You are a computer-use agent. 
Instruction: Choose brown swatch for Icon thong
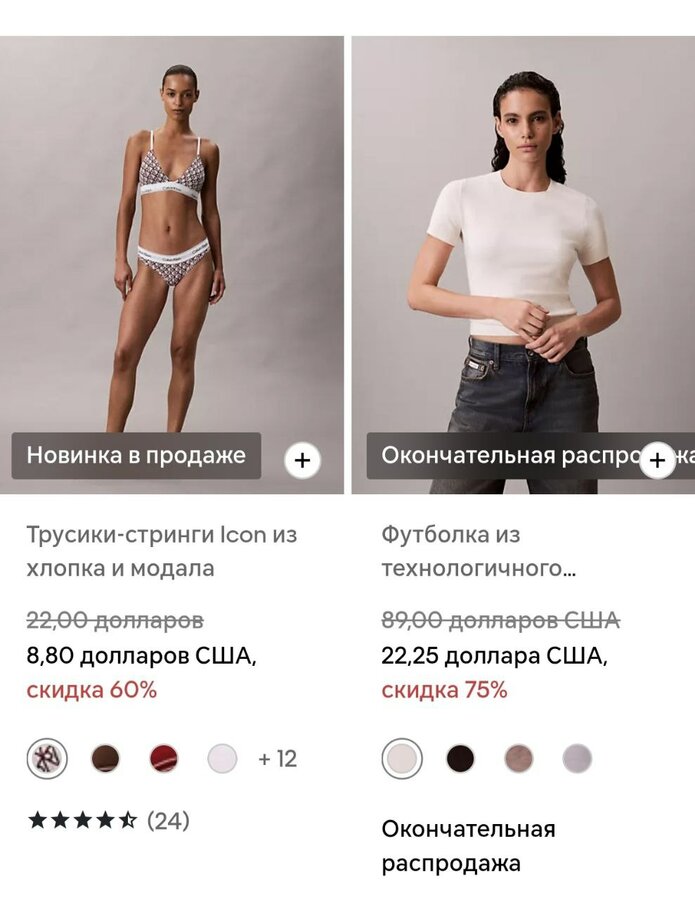(105, 759)
